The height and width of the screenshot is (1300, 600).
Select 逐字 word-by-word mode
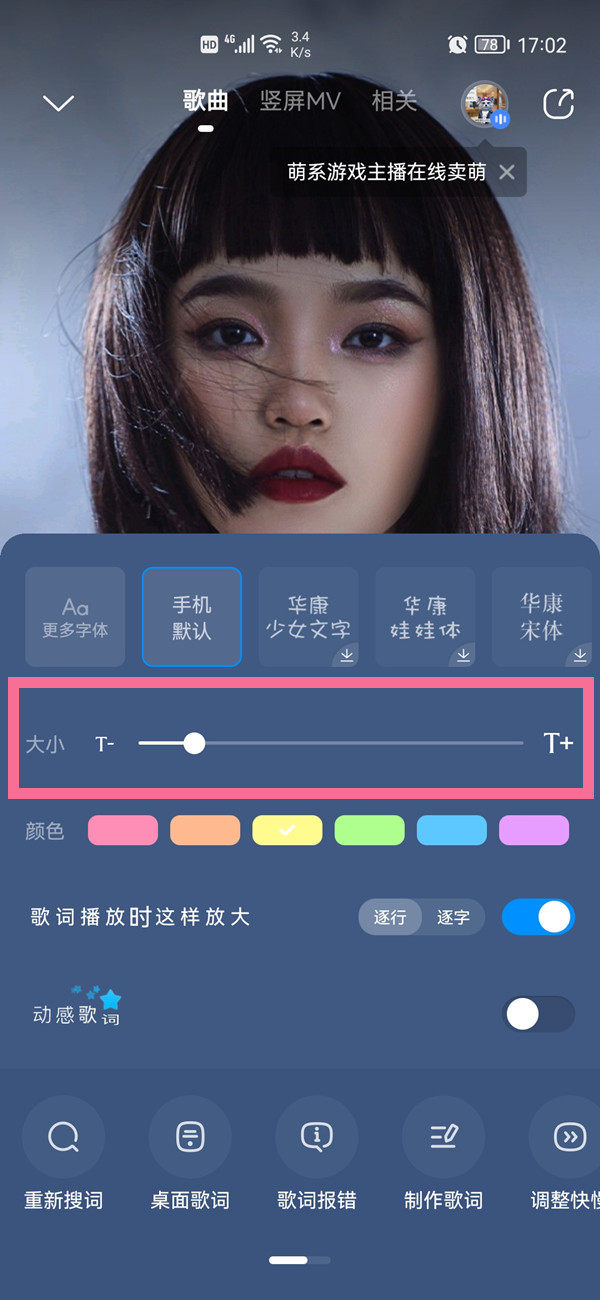[453, 917]
